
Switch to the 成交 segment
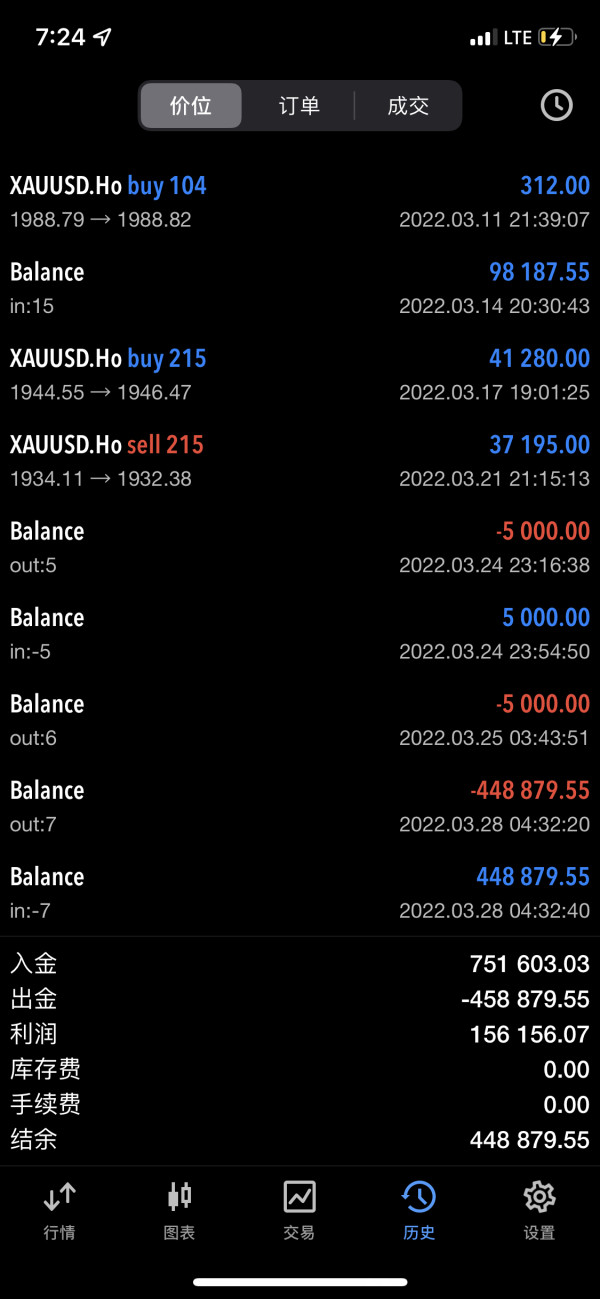[408, 106]
